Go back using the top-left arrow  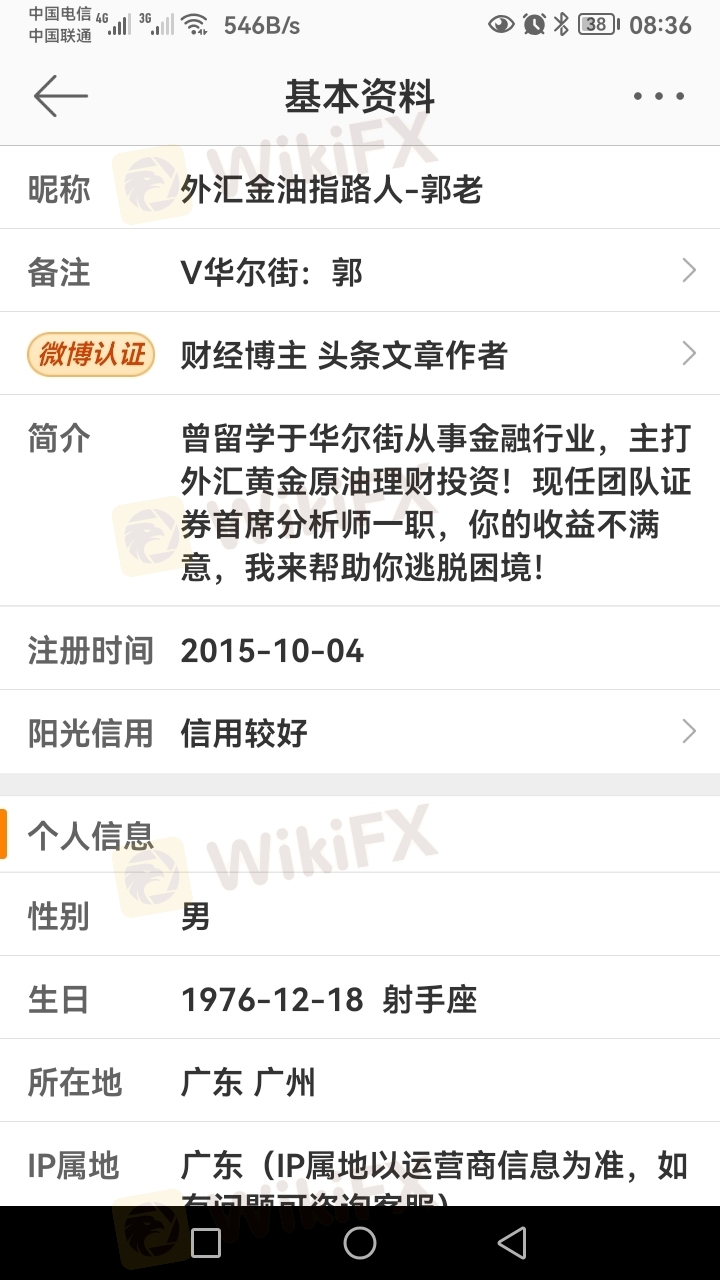[x=61, y=97]
